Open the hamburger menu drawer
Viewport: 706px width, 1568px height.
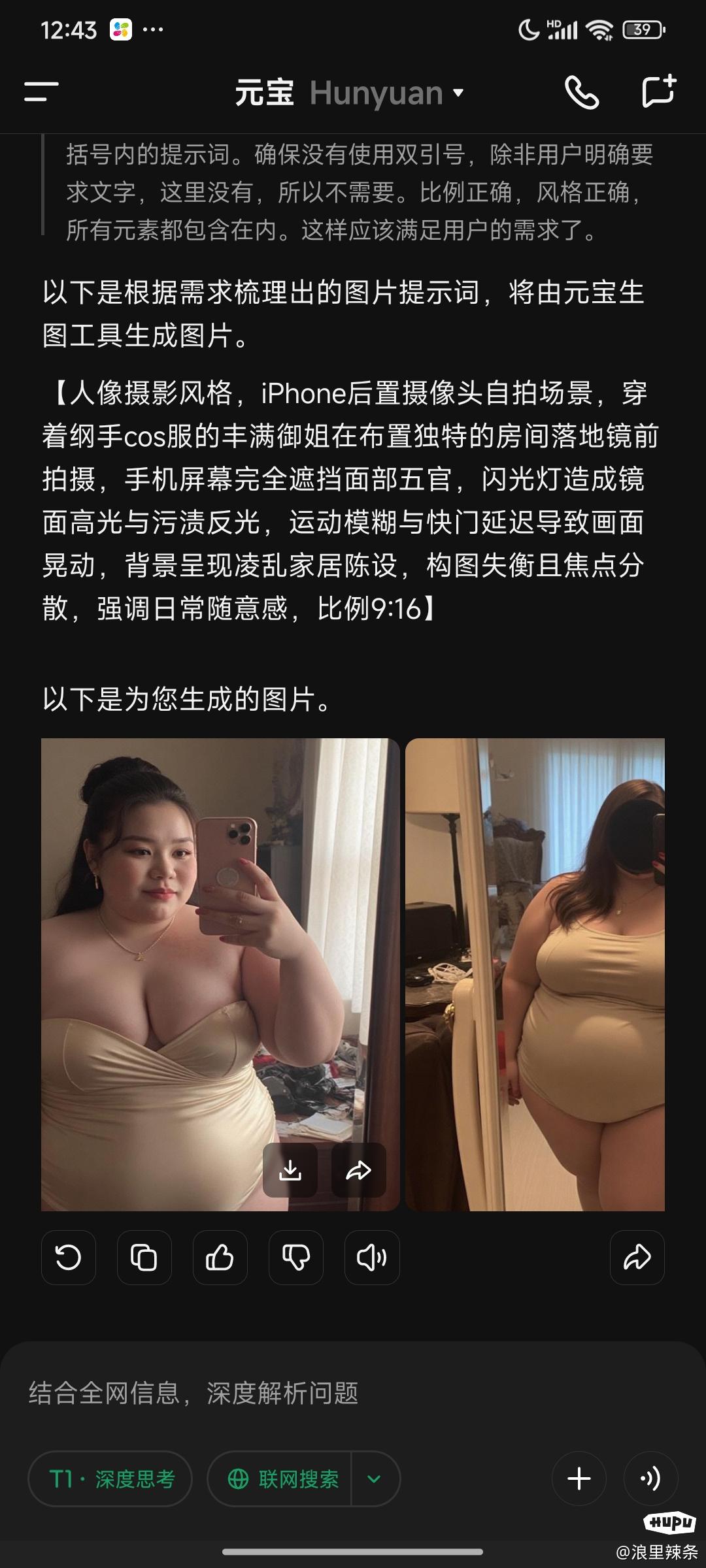click(x=41, y=92)
